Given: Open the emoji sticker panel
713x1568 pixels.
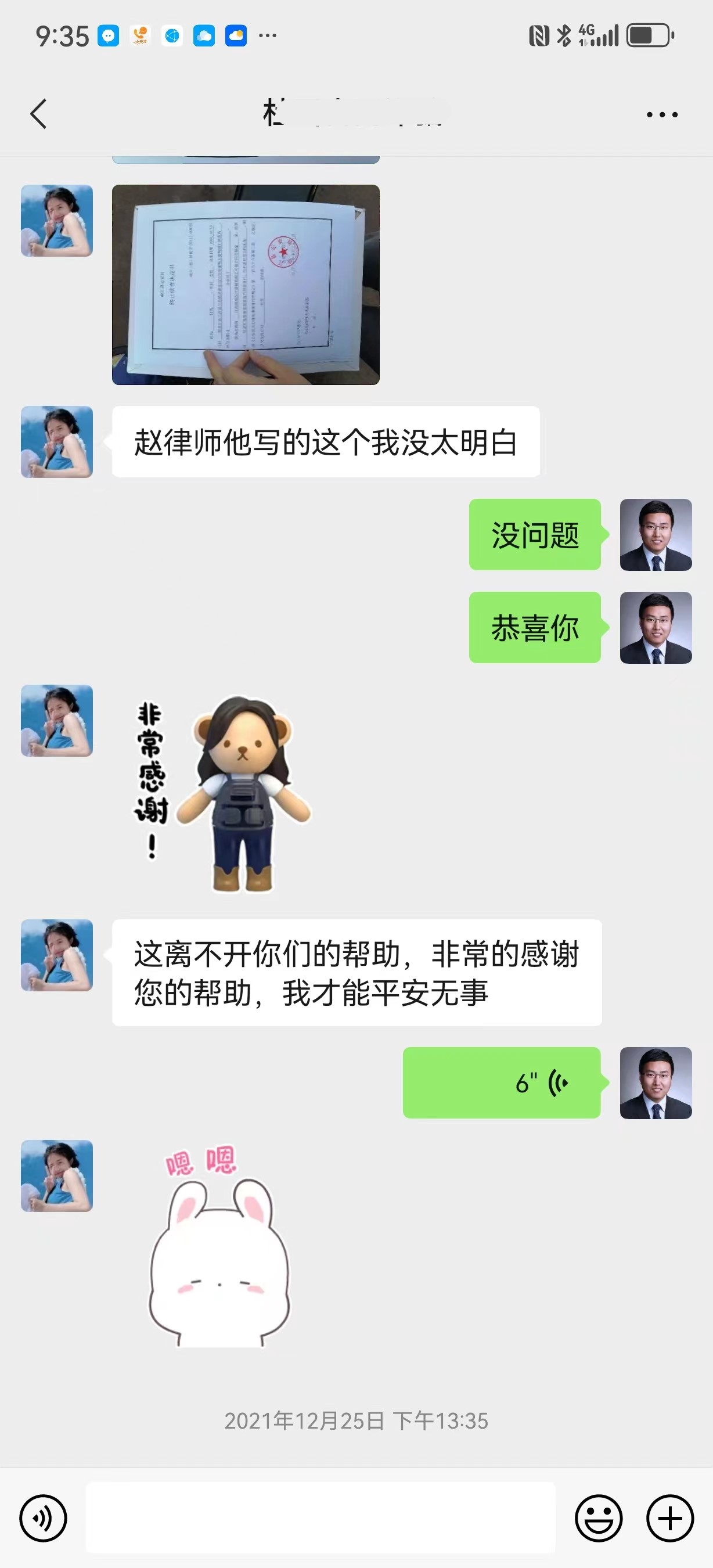Looking at the screenshot, I should coord(599,1518).
